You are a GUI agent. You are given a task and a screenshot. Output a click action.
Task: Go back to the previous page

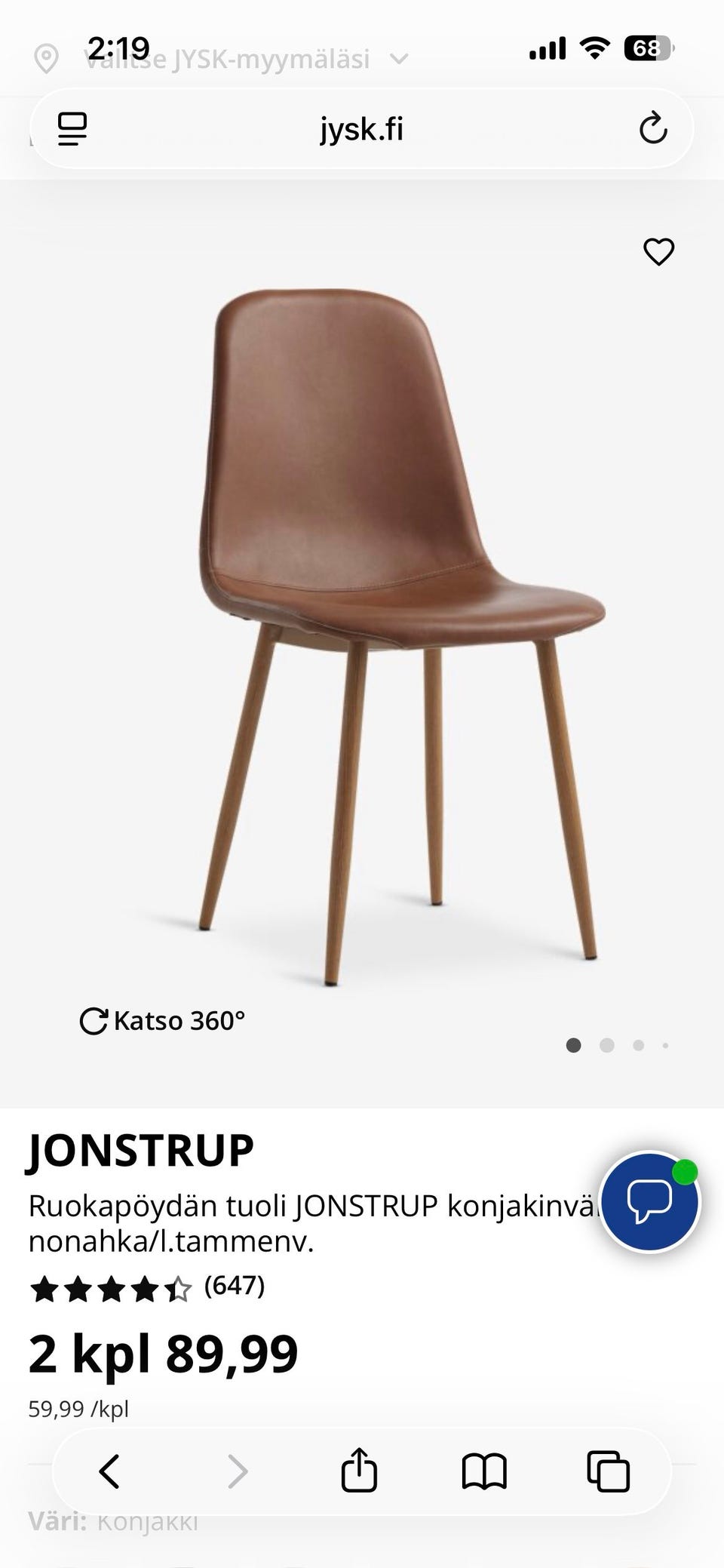[x=110, y=1471]
